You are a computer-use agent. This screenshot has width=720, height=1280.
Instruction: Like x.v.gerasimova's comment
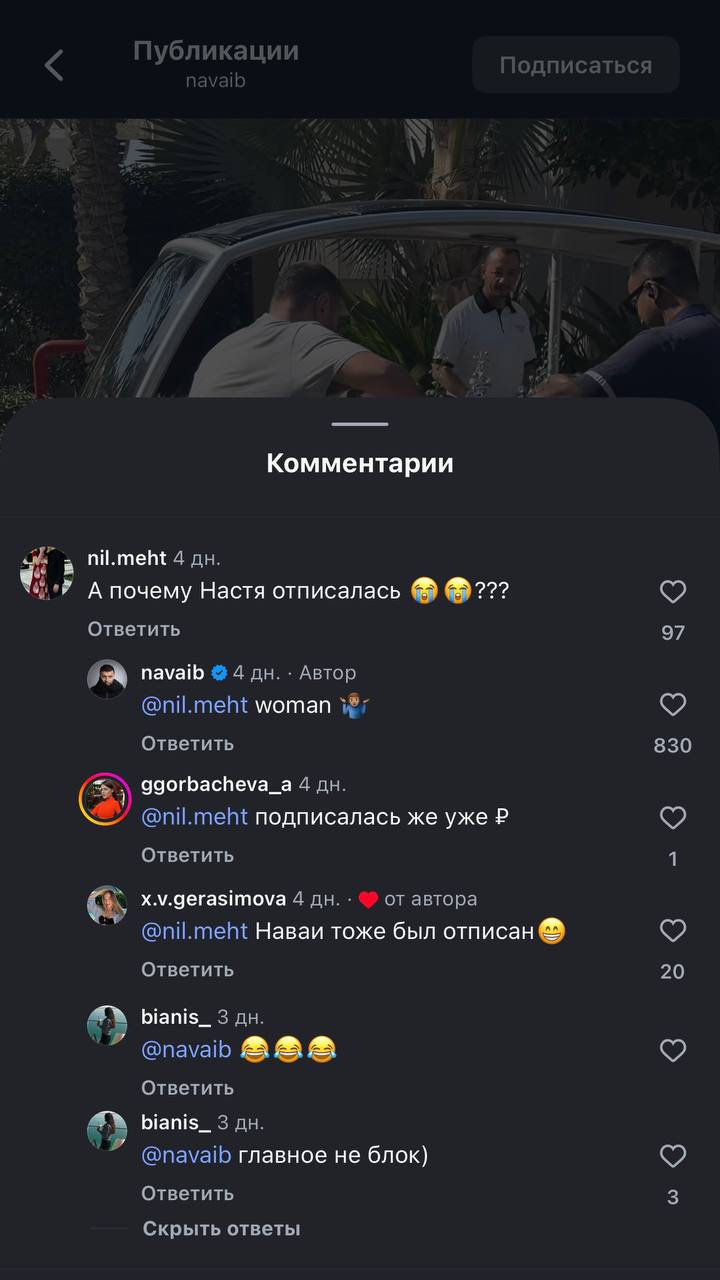tap(673, 931)
